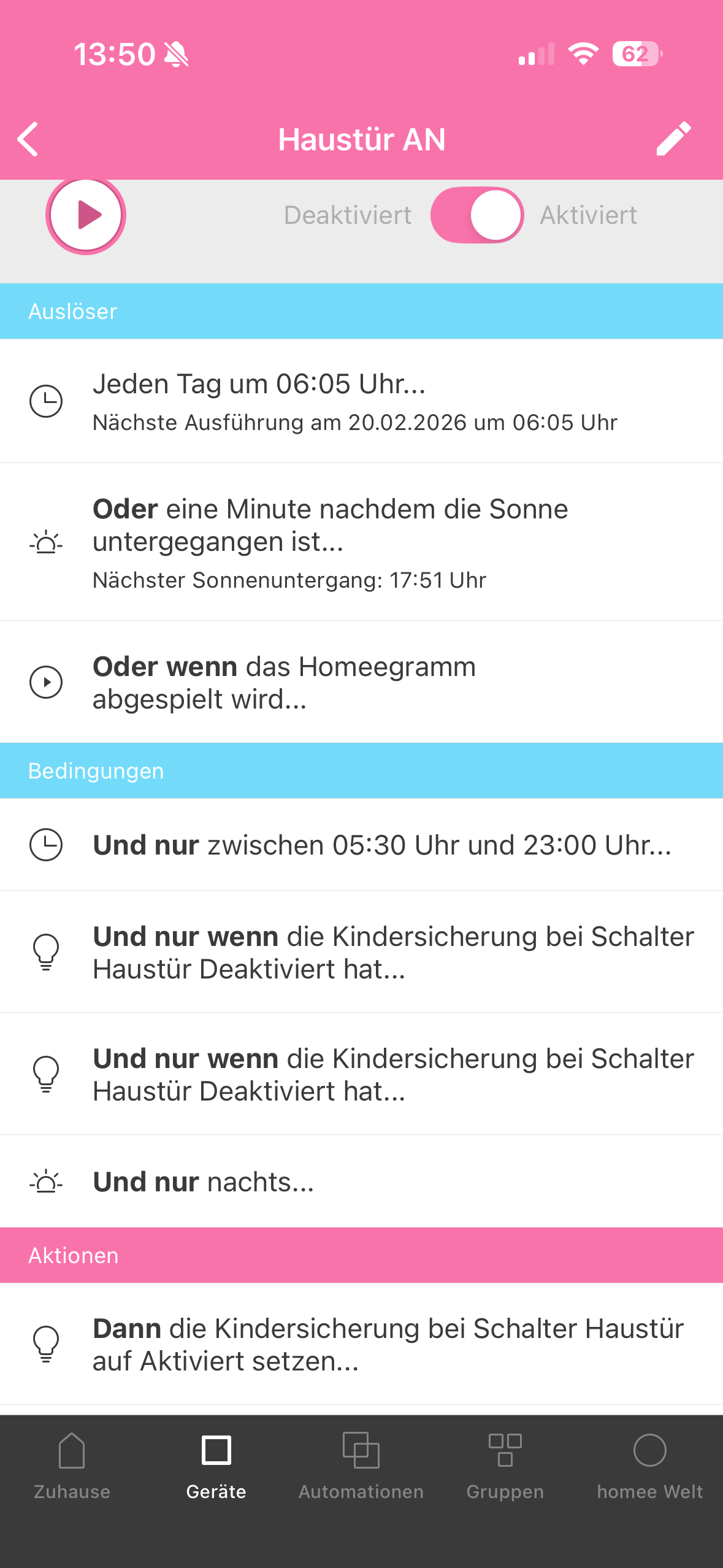Play the homeegramm manually
The width and height of the screenshot is (723, 1568).
(86, 215)
